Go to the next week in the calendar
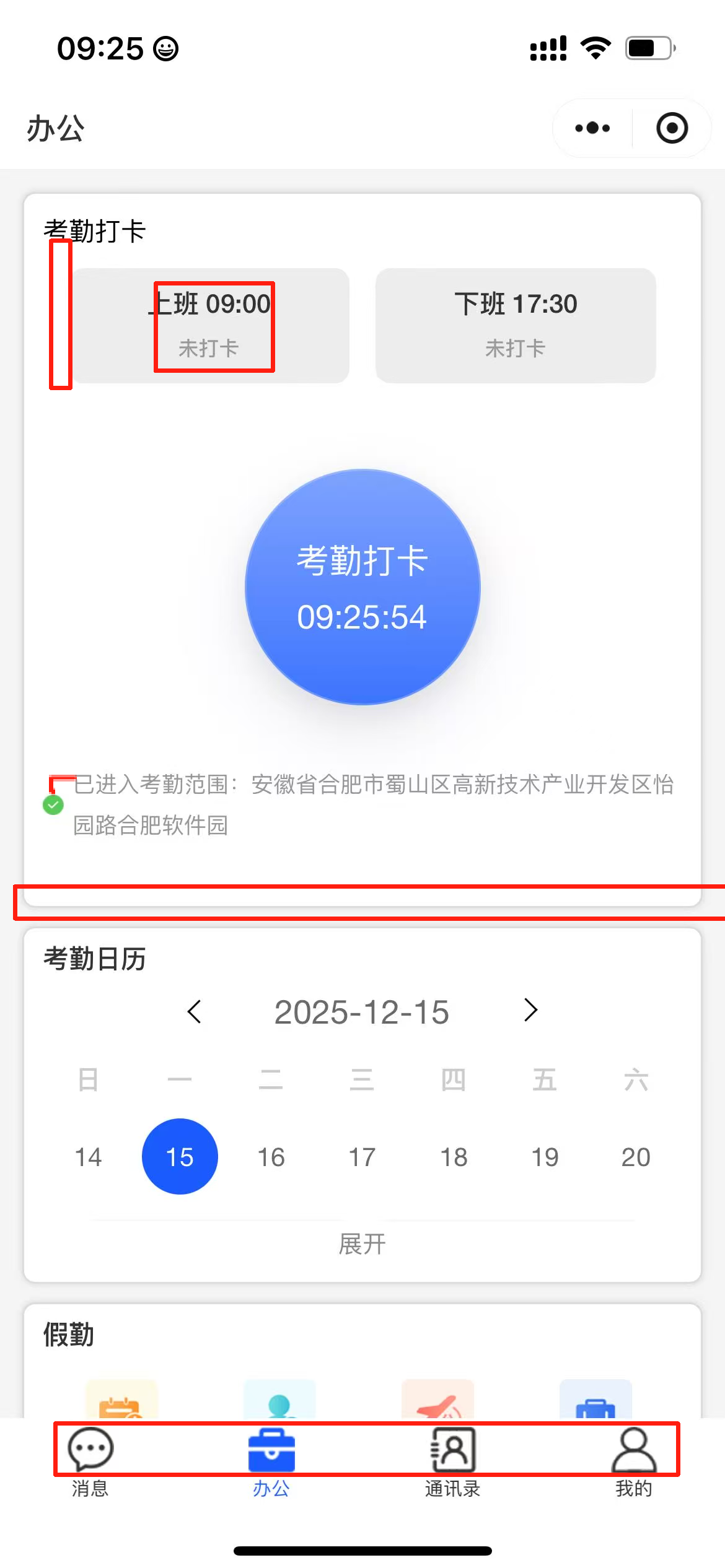The height and width of the screenshot is (1568, 725). (530, 1010)
